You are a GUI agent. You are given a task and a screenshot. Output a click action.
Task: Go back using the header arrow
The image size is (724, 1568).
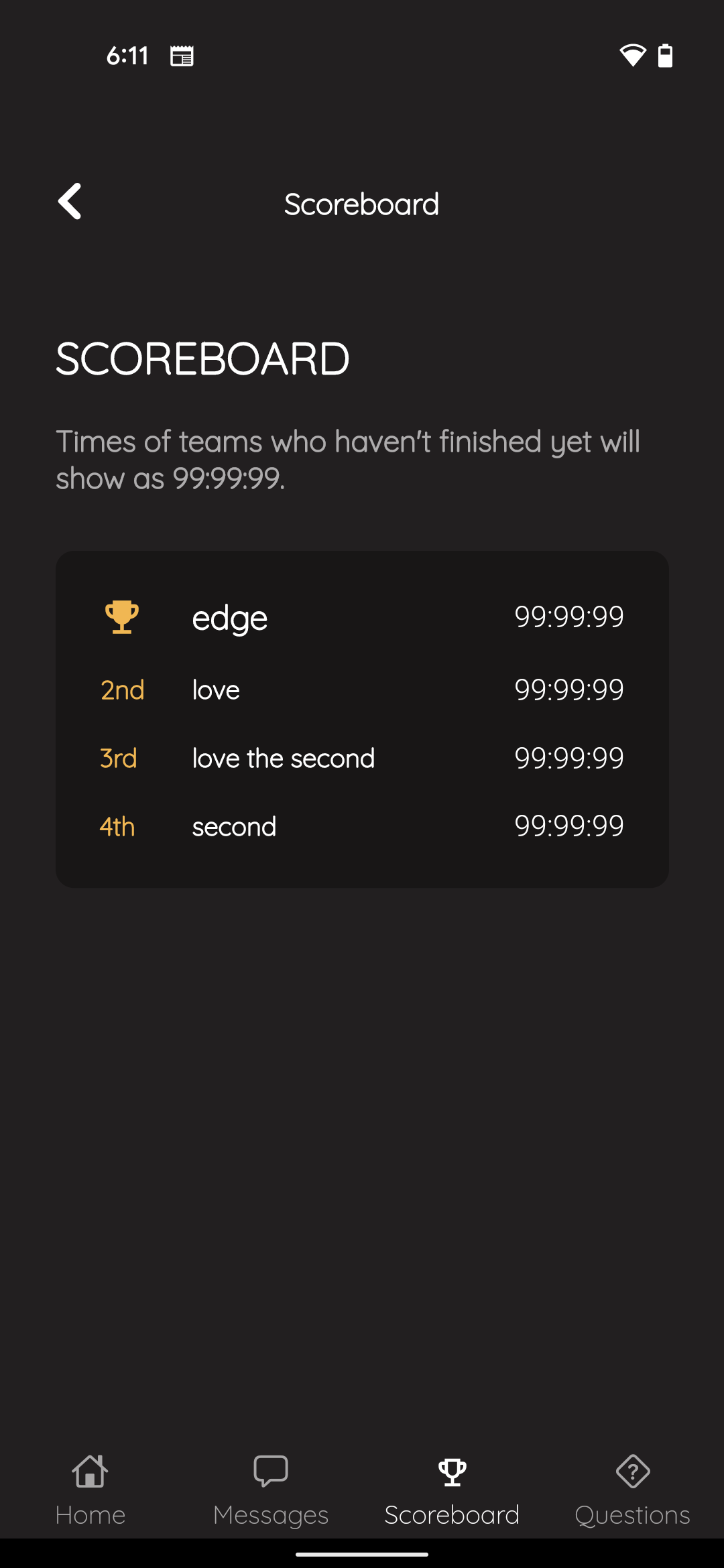(70, 201)
